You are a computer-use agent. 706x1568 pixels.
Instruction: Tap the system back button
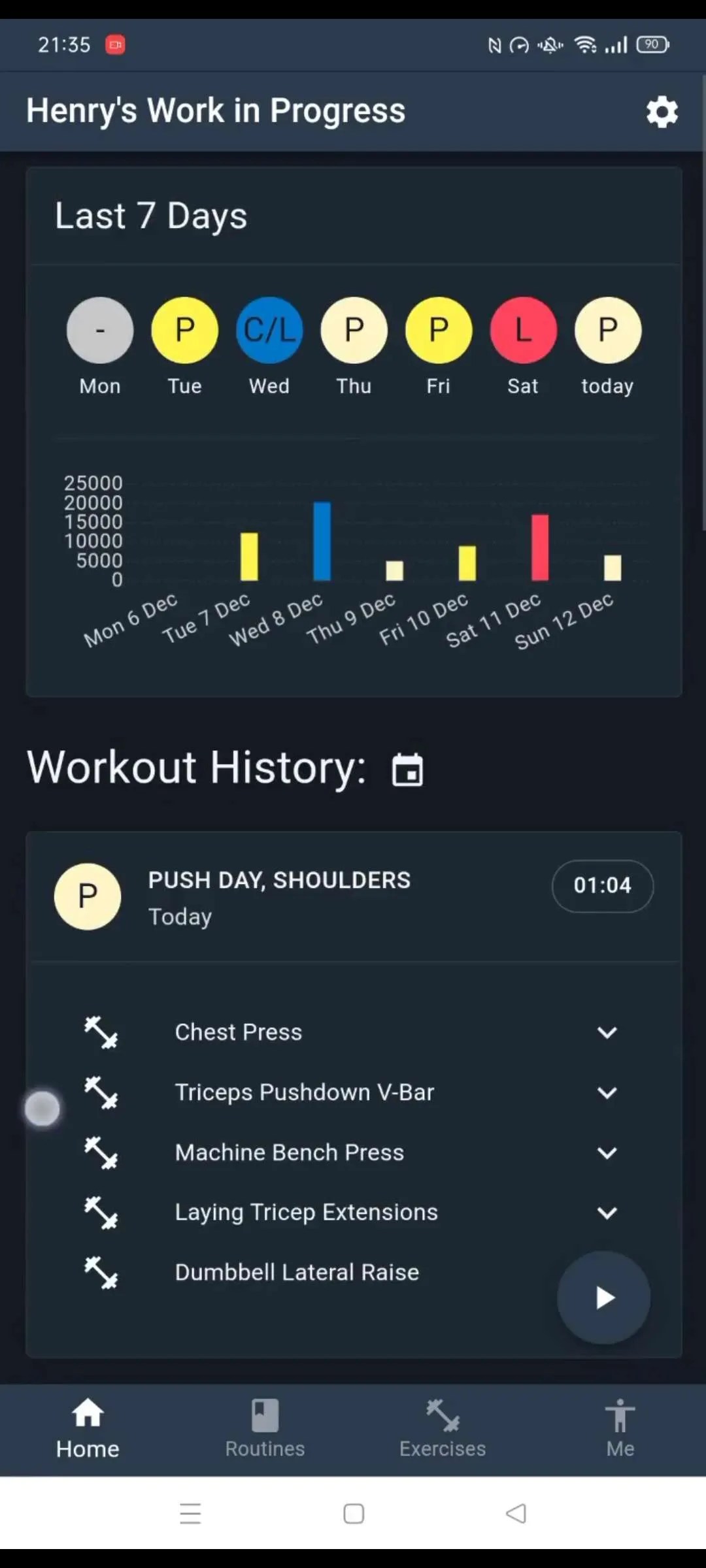pos(516,1513)
